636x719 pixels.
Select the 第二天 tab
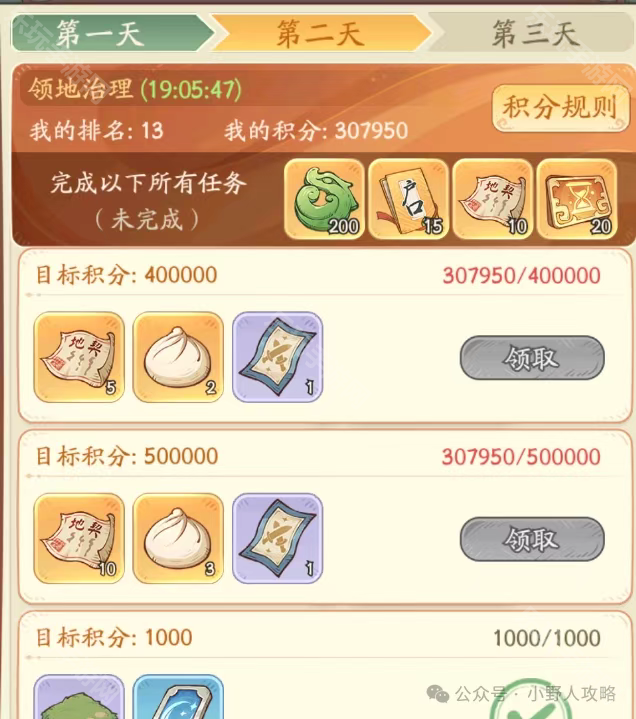(320, 32)
